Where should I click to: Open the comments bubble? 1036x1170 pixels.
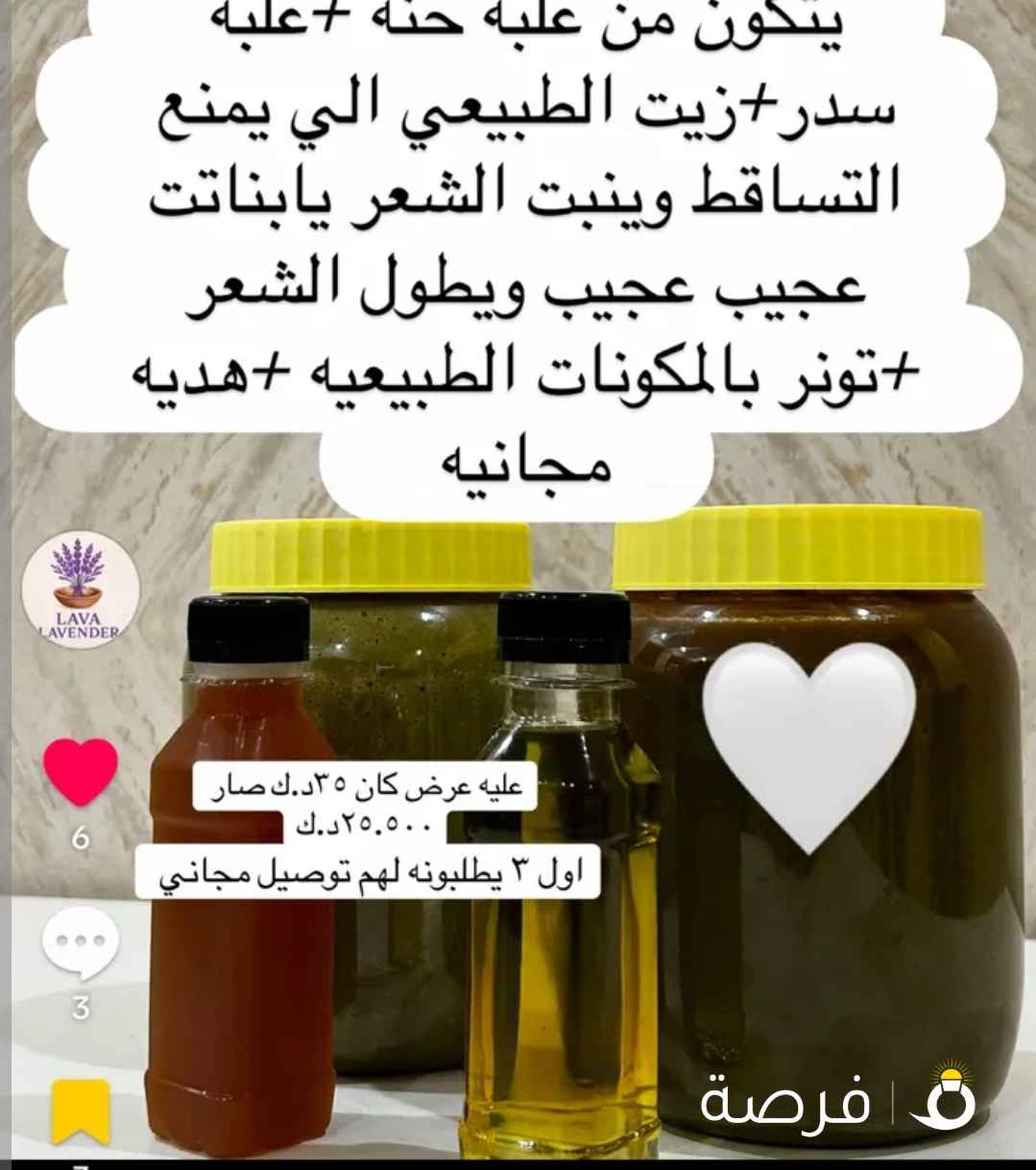pyautogui.click(x=81, y=942)
